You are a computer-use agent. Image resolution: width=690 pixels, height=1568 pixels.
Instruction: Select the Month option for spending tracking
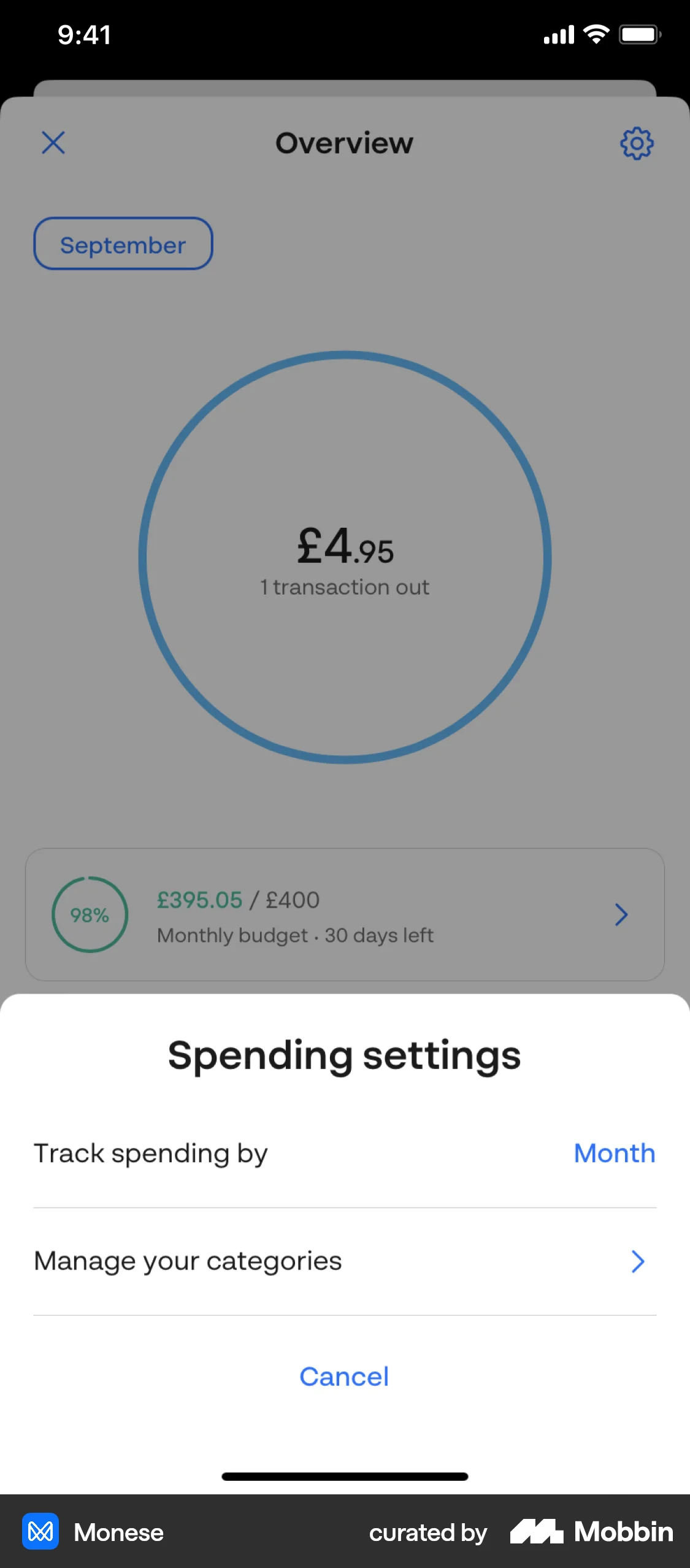(x=614, y=1154)
